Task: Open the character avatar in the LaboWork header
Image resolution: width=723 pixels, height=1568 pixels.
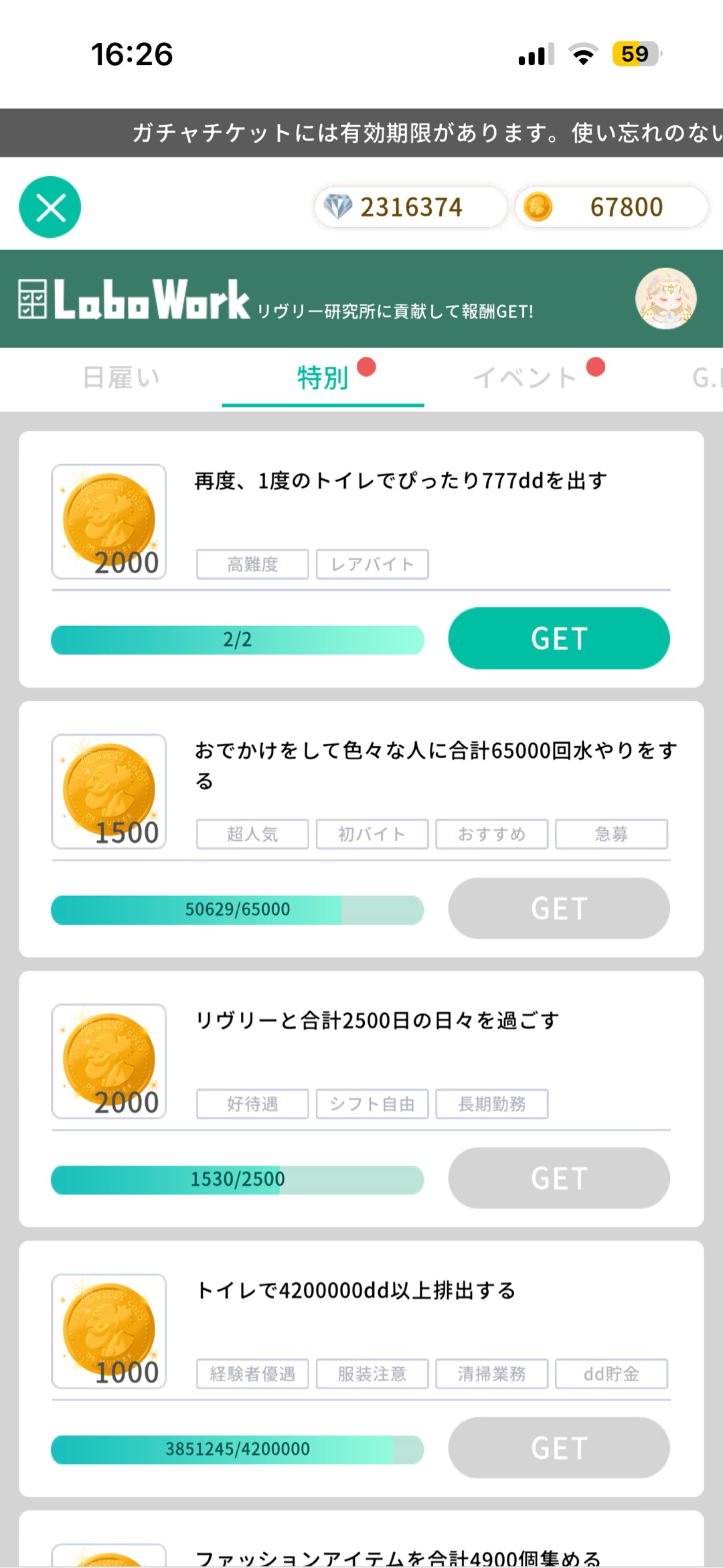Action: [x=665, y=299]
